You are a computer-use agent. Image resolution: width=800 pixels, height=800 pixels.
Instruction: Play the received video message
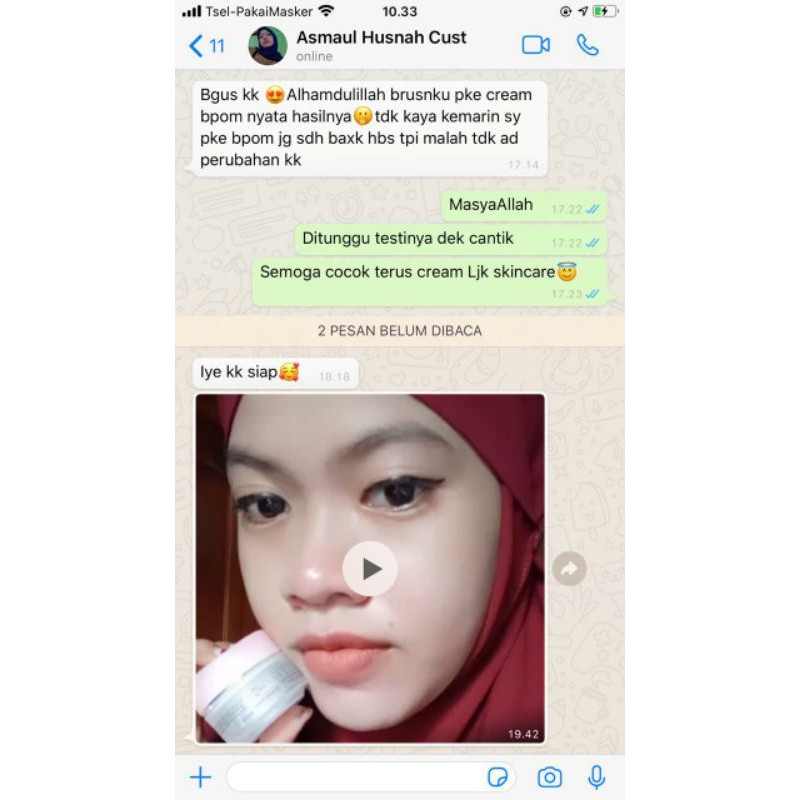[370, 569]
